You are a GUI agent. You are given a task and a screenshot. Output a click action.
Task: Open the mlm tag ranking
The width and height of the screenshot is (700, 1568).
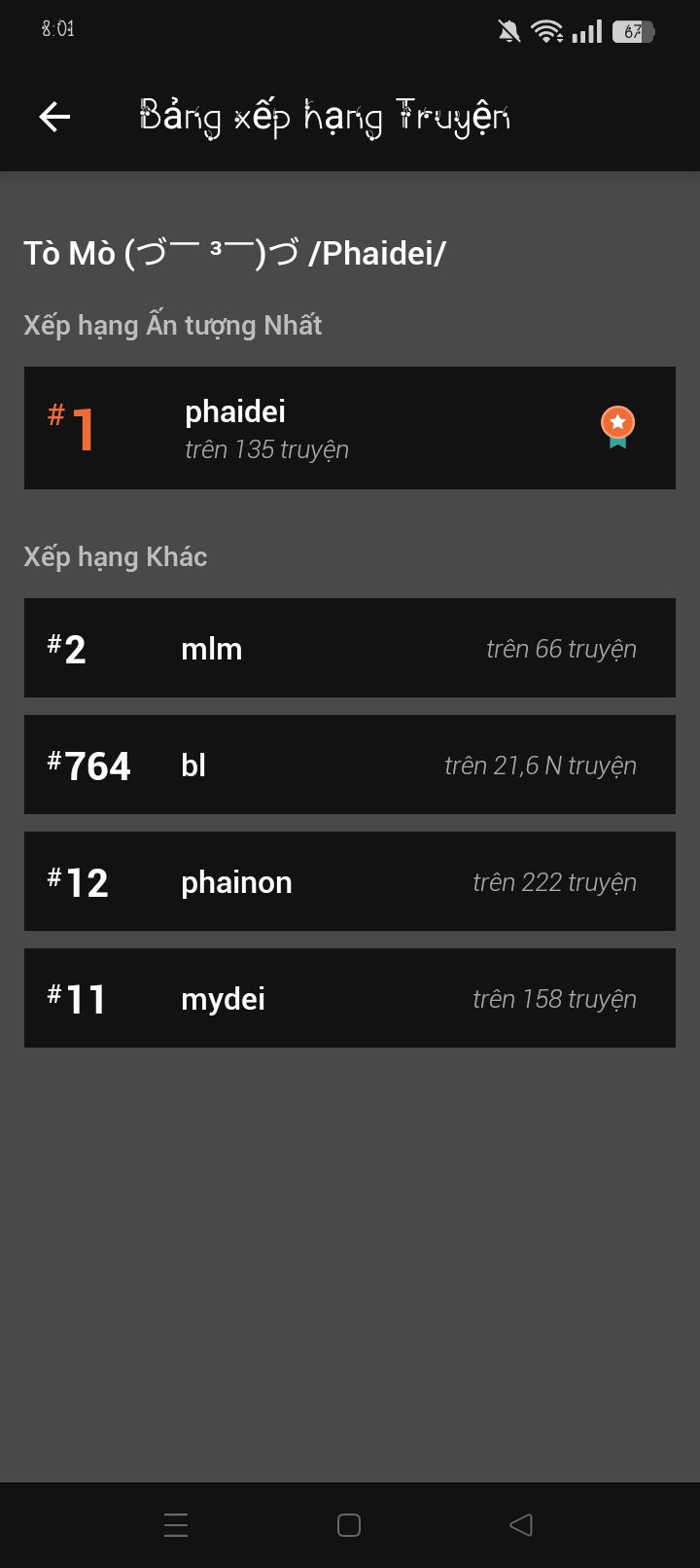(x=349, y=648)
